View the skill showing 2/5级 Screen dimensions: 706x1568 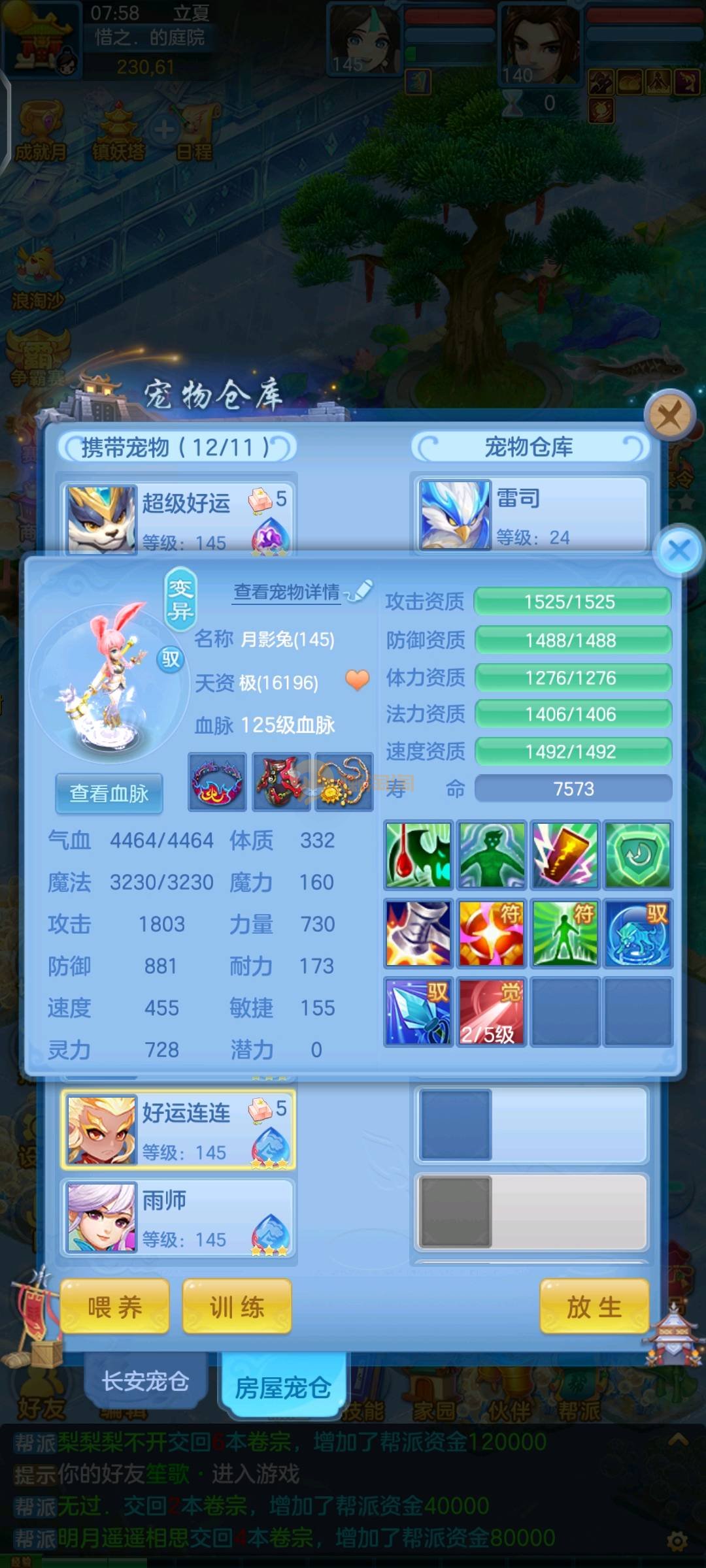tap(492, 1011)
